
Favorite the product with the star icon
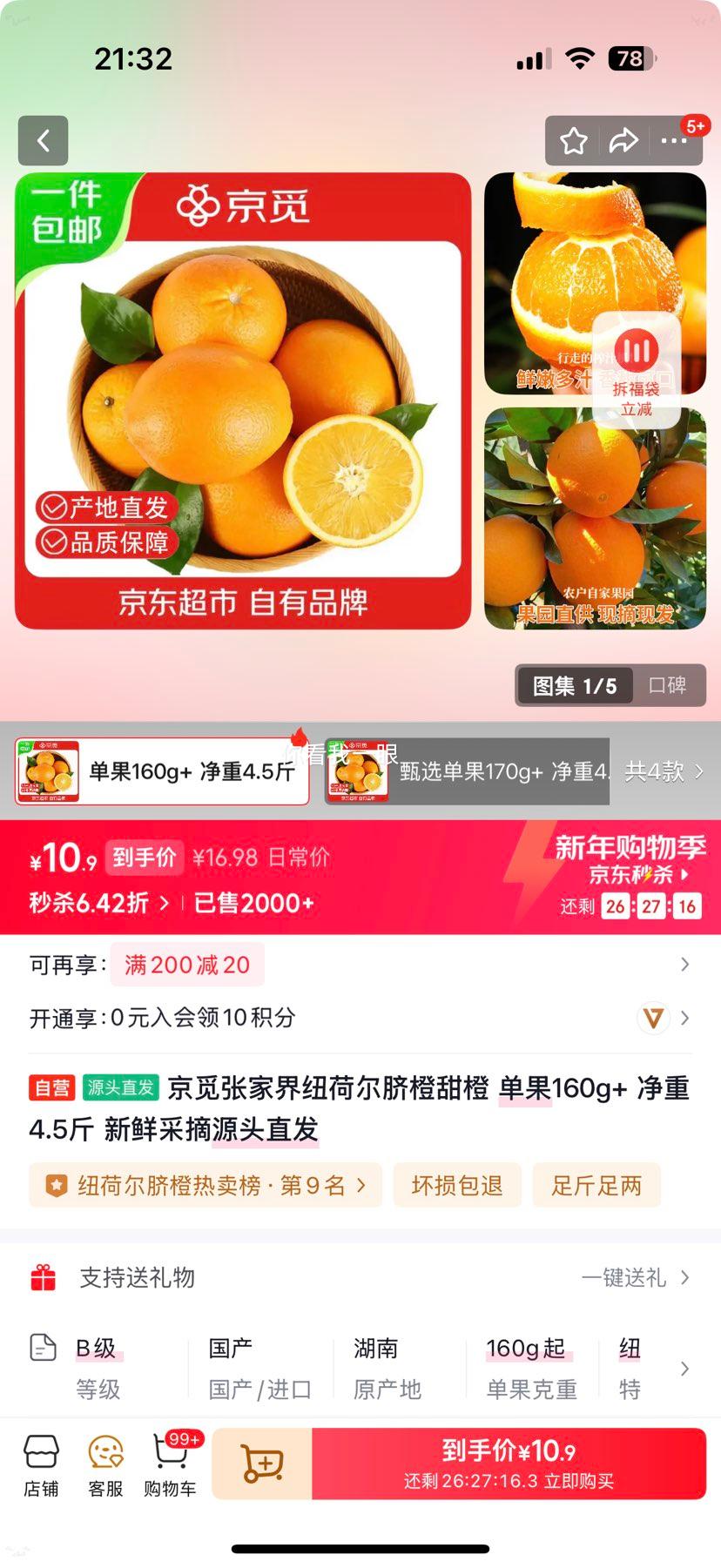pos(573,140)
